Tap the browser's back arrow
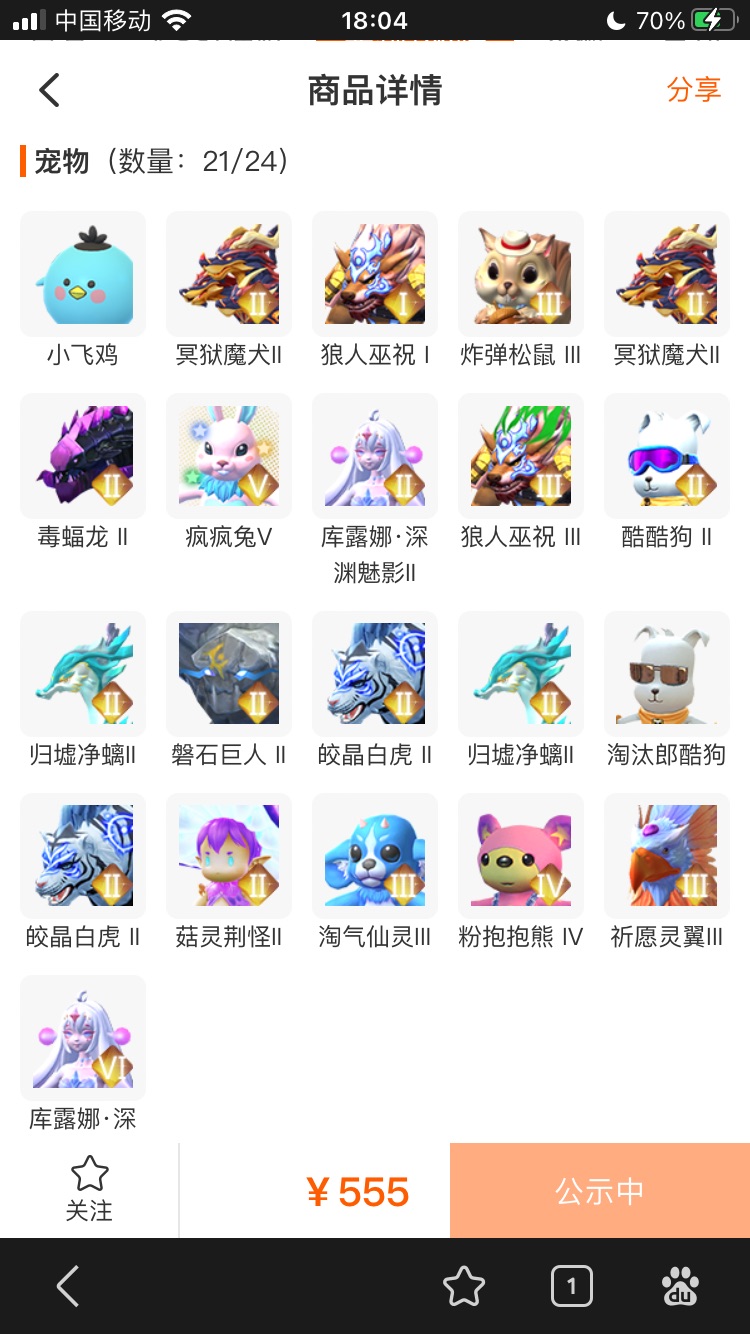750x1334 pixels. pyautogui.click(x=68, y=1286)
